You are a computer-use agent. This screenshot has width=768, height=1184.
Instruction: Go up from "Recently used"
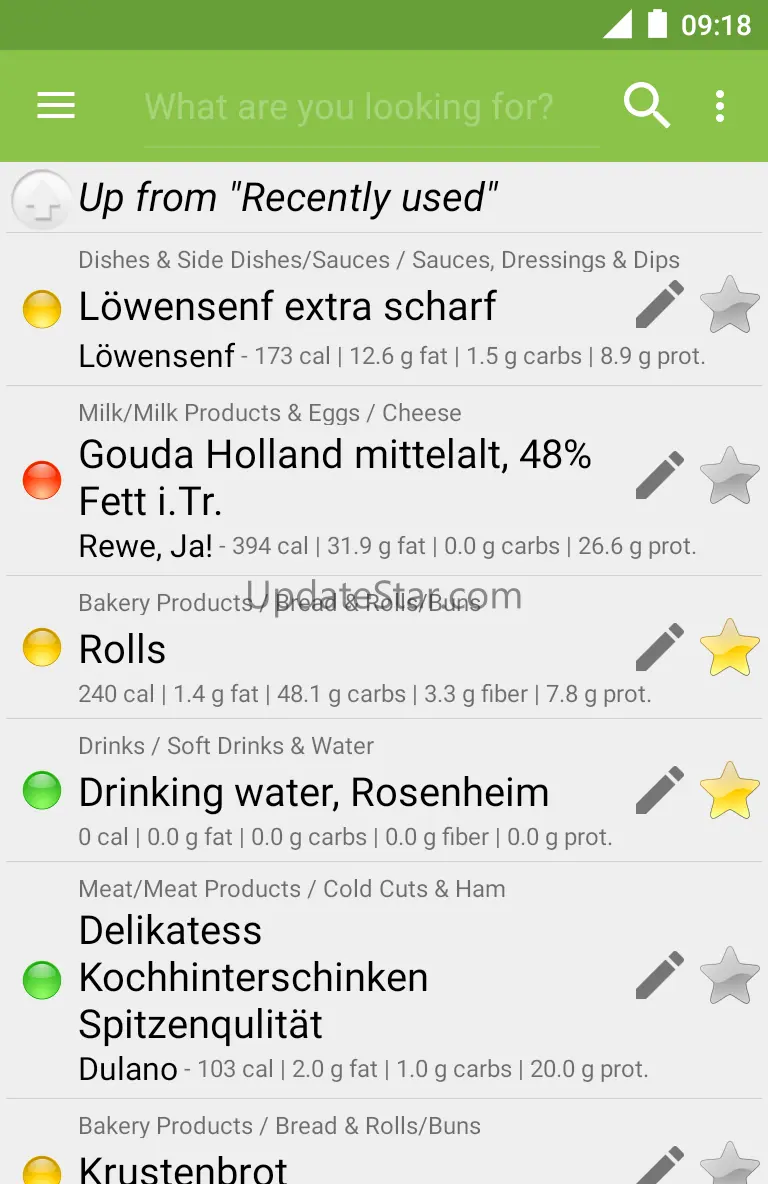click(40, 199)
